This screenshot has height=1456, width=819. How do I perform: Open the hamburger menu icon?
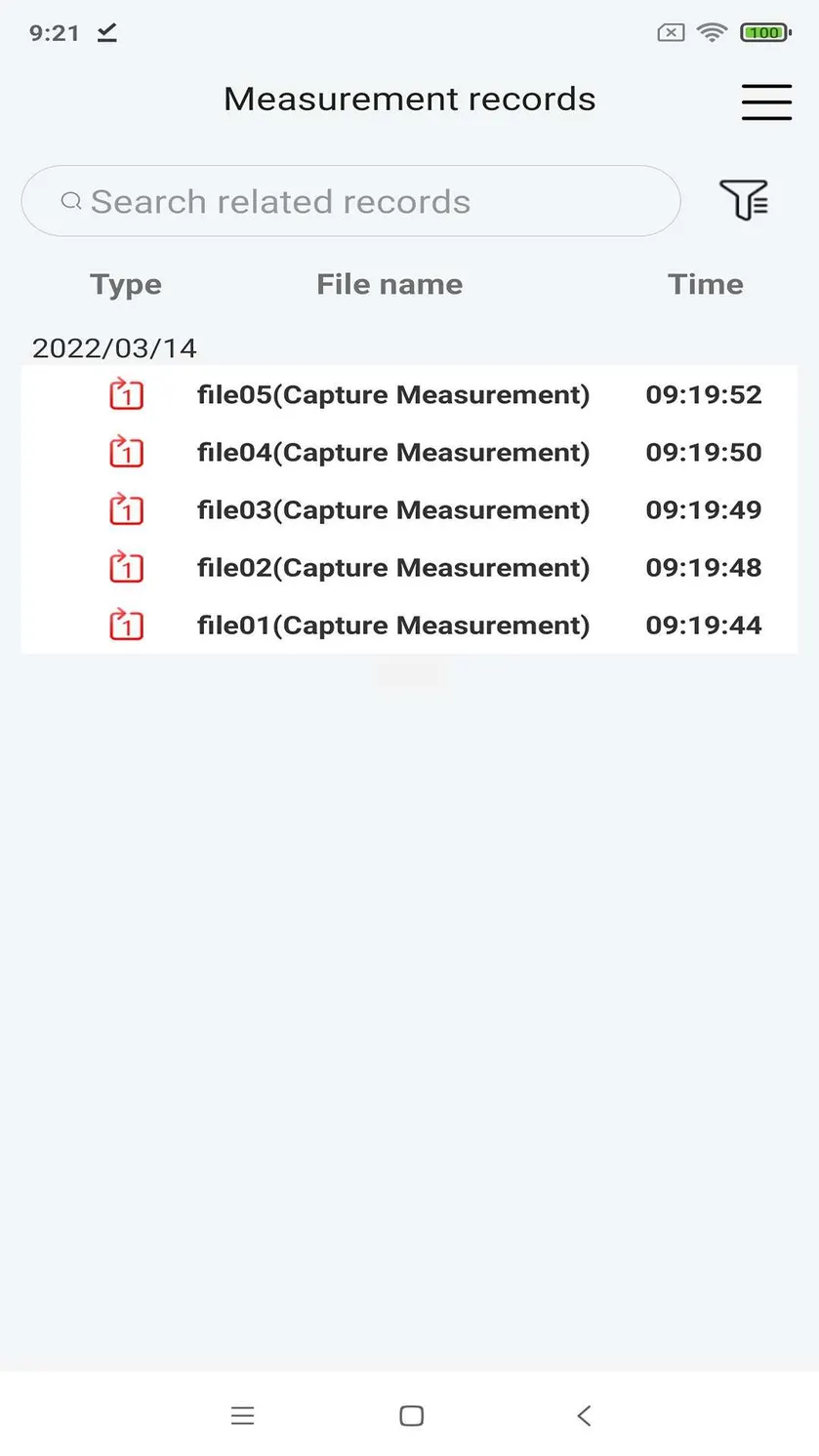coord(766,101)
